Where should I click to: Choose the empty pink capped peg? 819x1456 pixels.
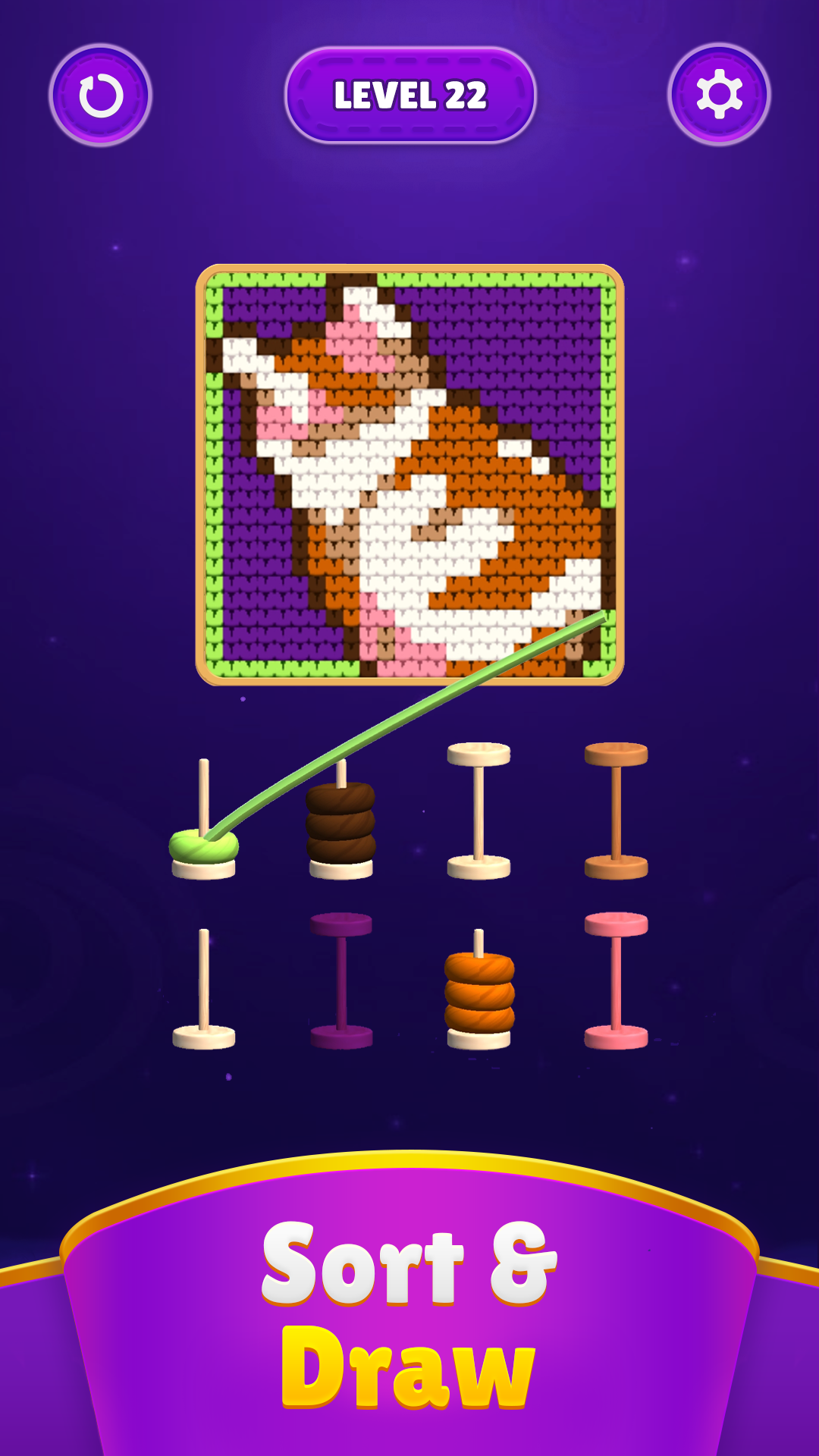(x=616, y=981)
